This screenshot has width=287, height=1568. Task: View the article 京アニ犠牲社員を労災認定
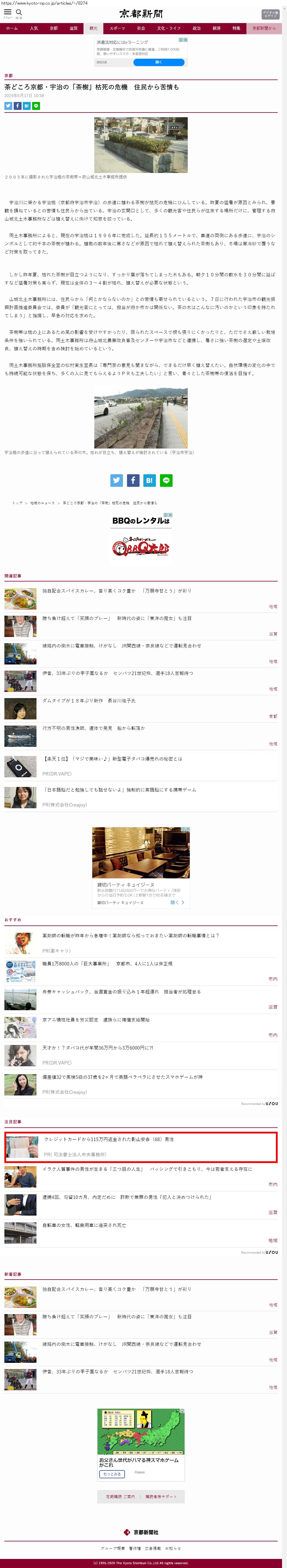pyautogui.click(x=96, y=1020)
